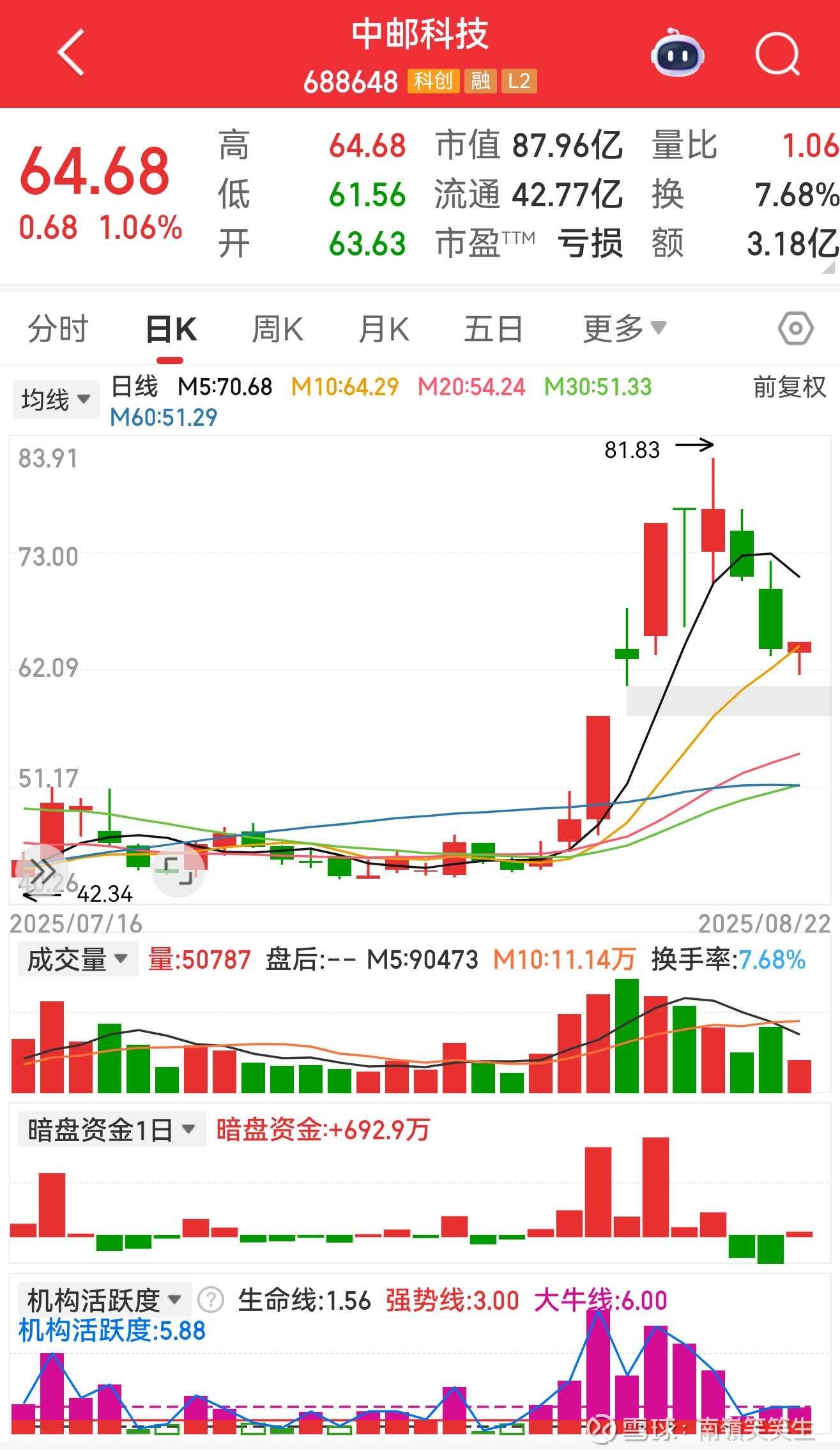
Task: Switch to the 周K tab
Action: [x=277, y=330]
